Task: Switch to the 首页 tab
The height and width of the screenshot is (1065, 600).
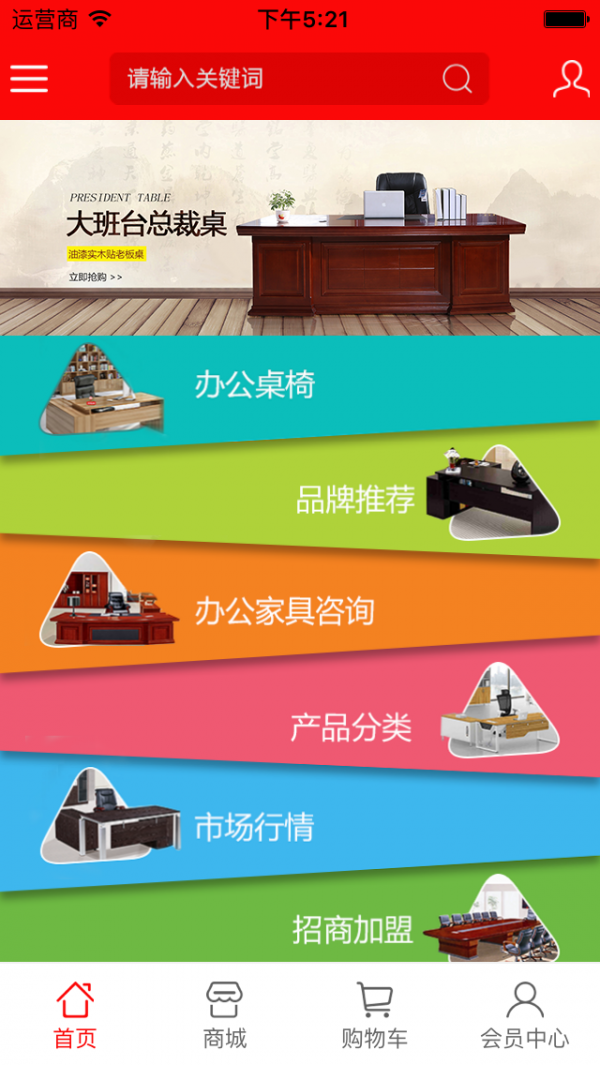Action: coord(75,1014)
